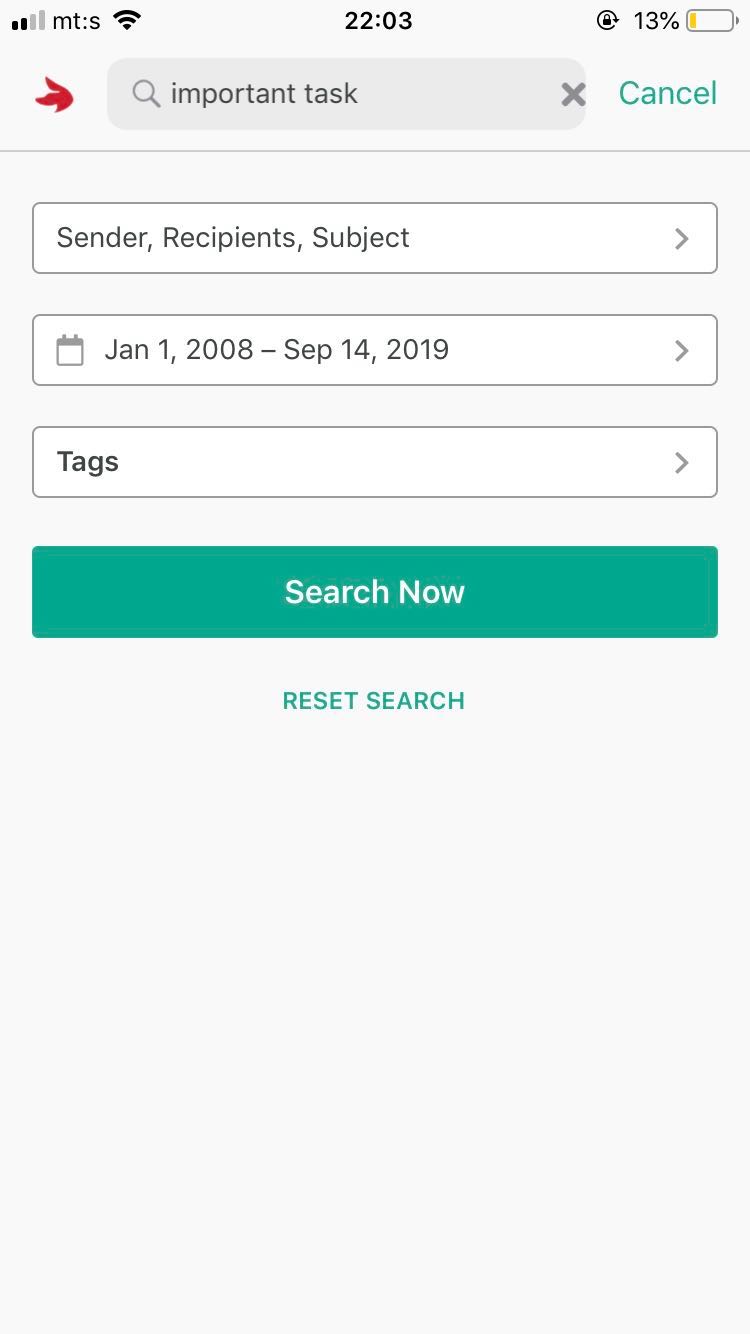
Task: Tap the 'important task' search field
Action: click(x=346, y=94)
